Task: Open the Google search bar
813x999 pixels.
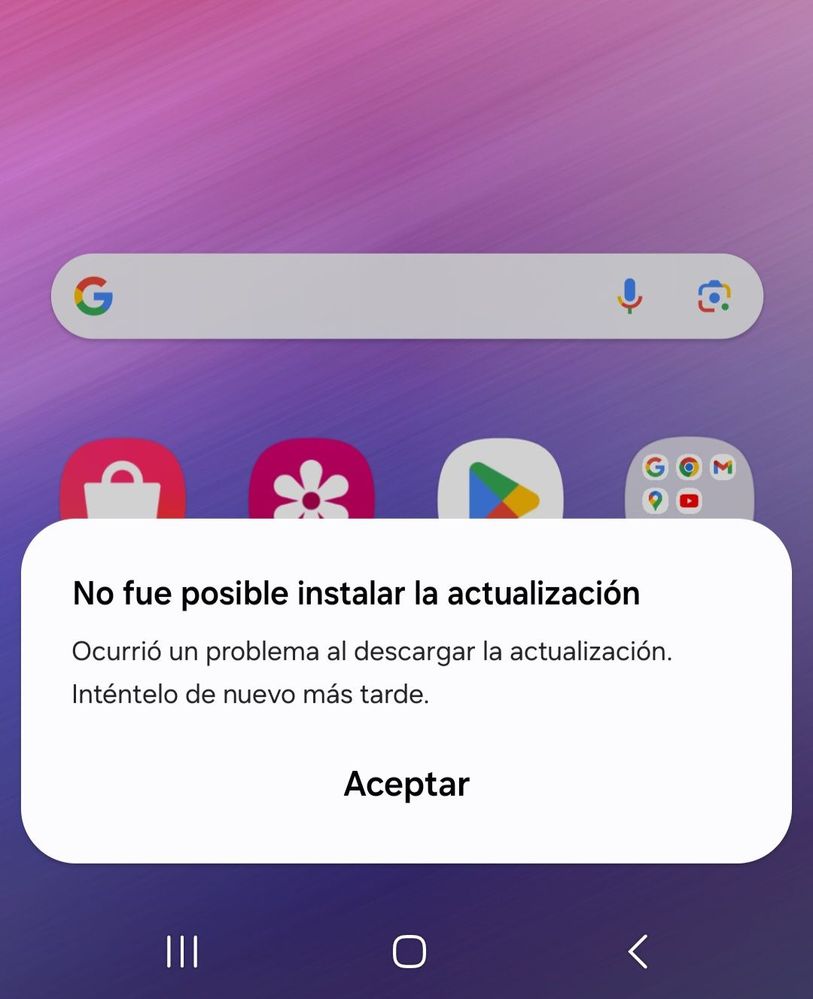Action: [x=350, y=296]
